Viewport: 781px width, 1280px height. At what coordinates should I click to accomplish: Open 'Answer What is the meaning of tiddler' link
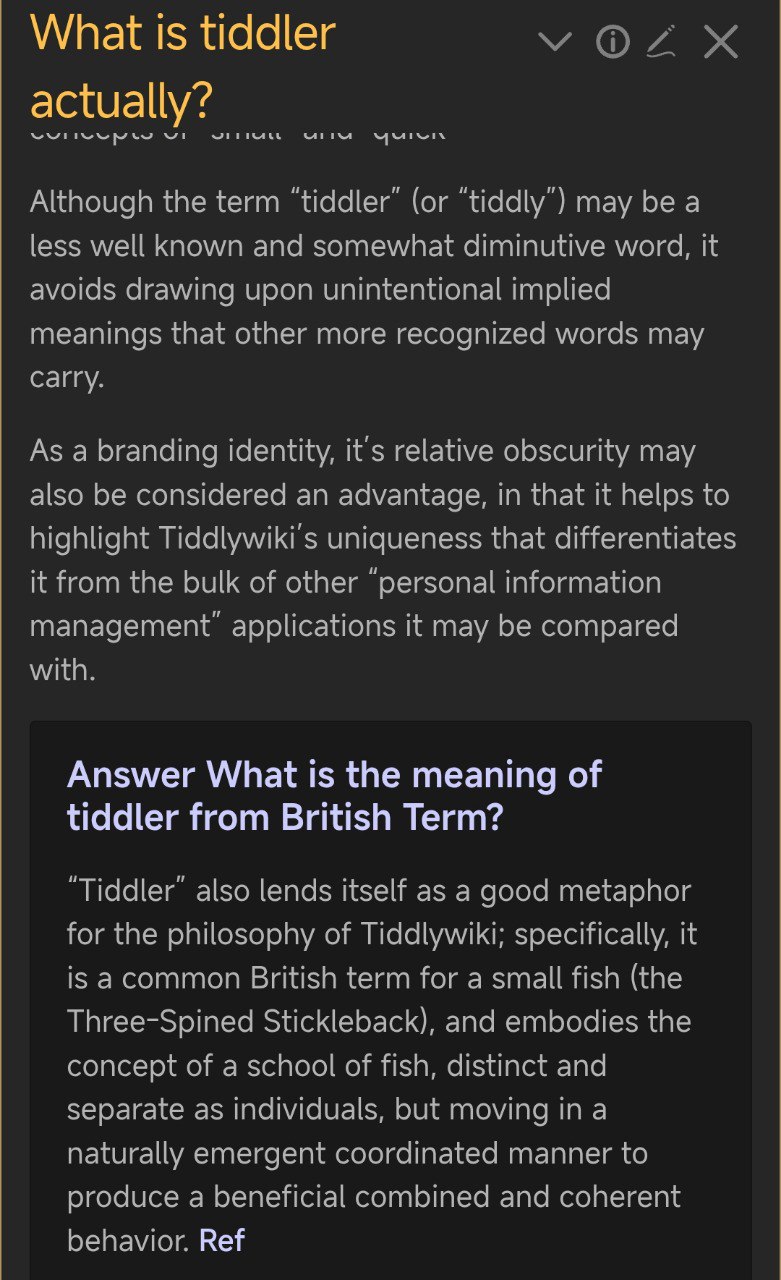pyautogui.click(x=335, y=796)
